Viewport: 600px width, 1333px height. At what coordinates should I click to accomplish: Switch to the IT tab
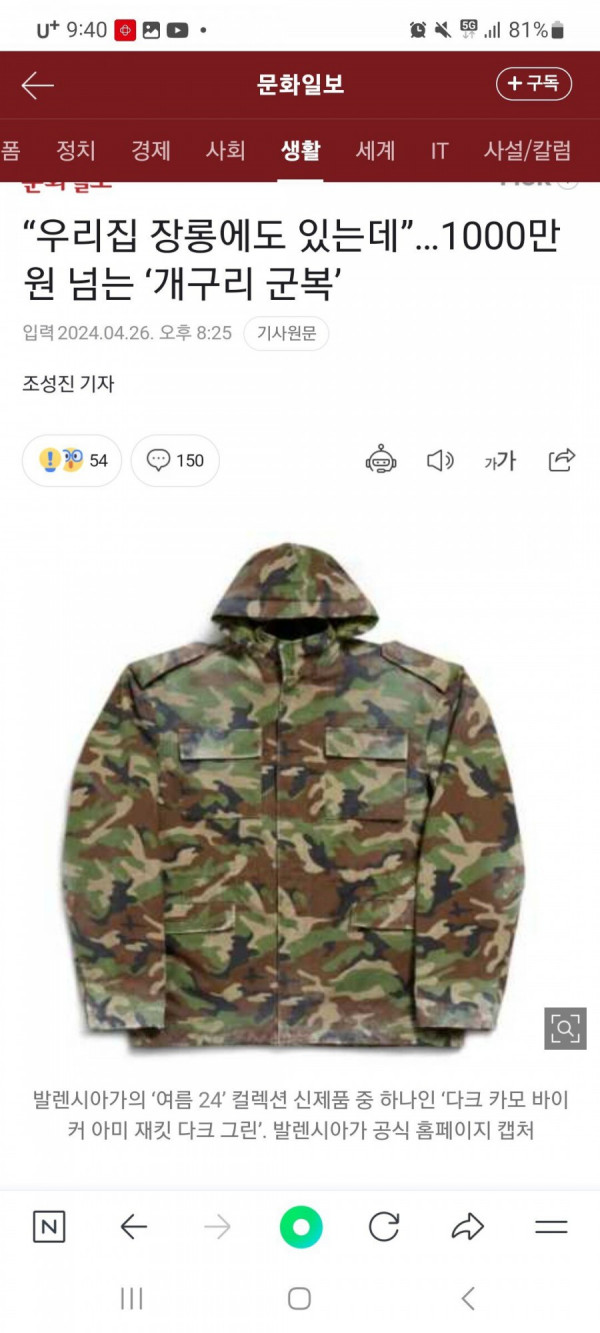tap(439, 151)
